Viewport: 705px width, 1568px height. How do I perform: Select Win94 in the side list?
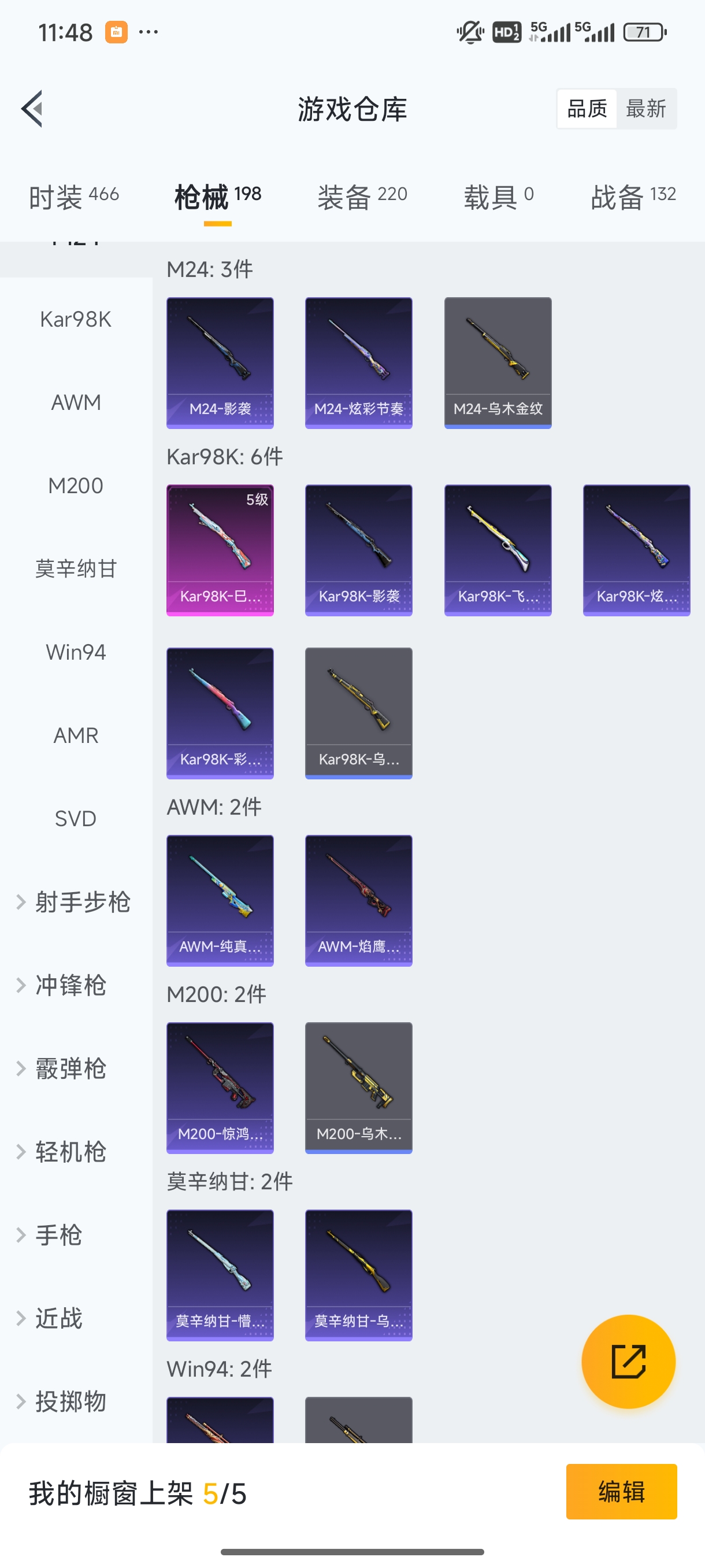click(x=76, y=653)
